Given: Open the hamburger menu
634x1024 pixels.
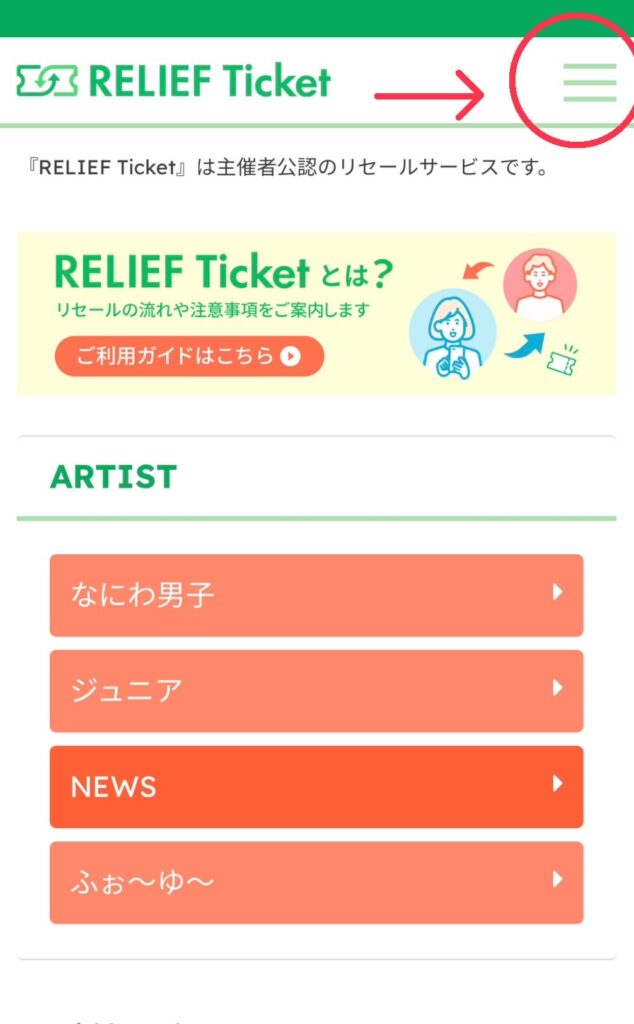Looking at the screenshot, I should point(589,82).
